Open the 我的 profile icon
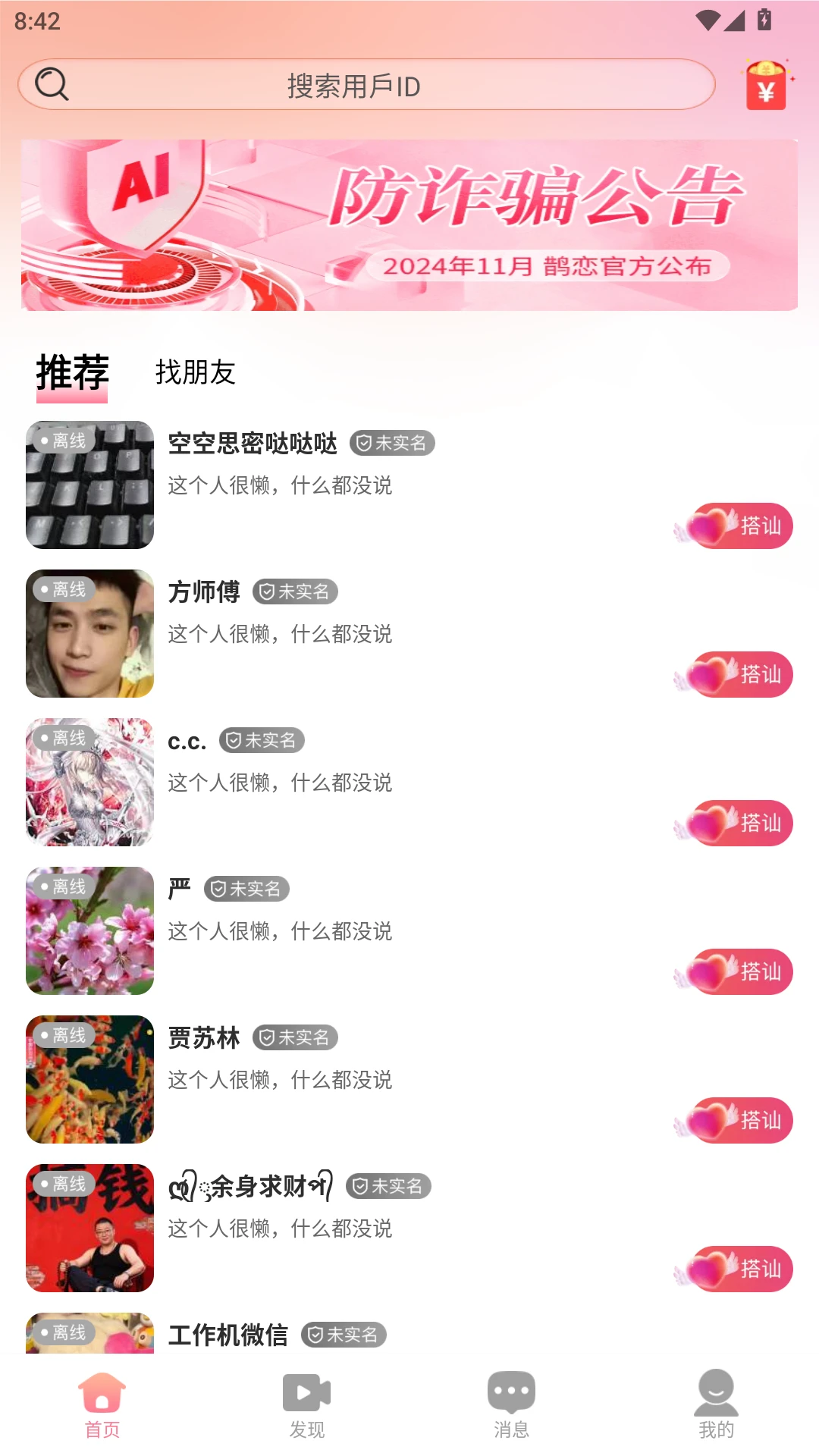This screenshot has height=1456, width=819. [x=715, y=1391]
